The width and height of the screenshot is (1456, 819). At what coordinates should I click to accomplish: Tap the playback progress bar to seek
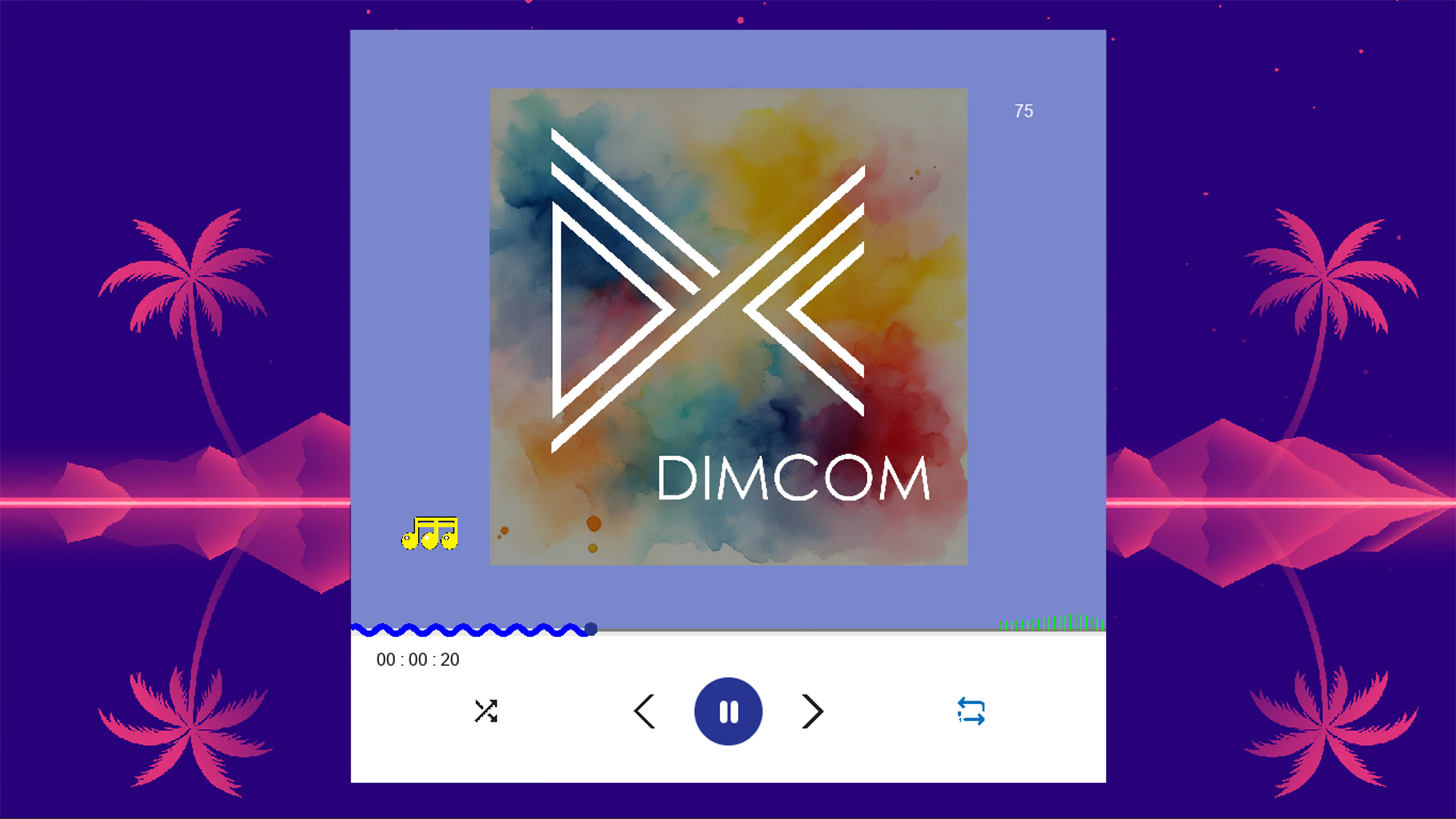tap(791, 630)
